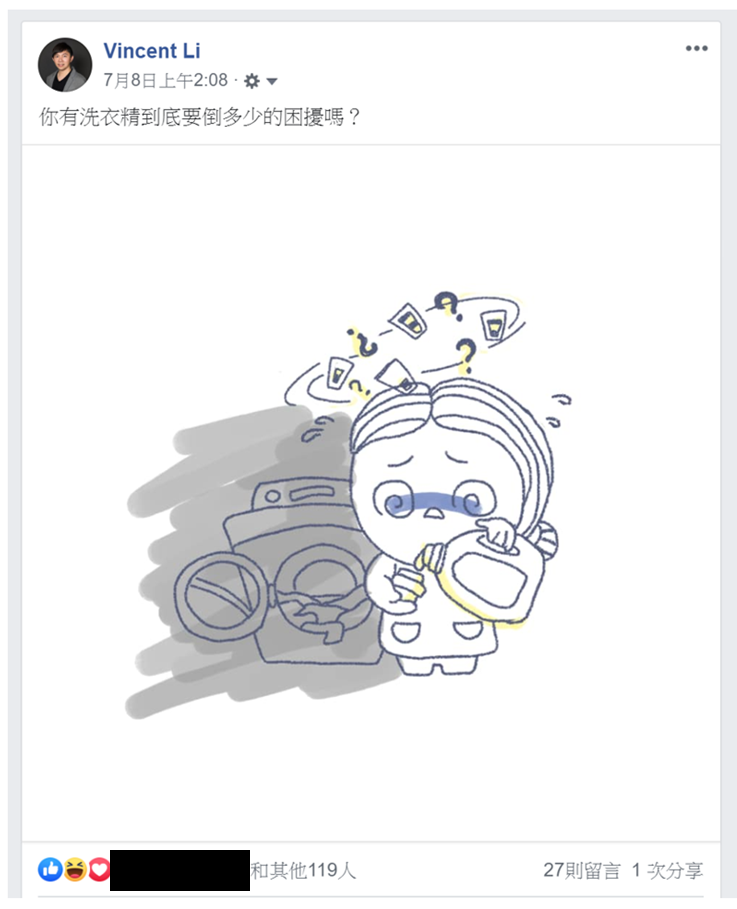737x909 pixels.
Task: Open the 27則留言 comments
Action: [581, 870]
